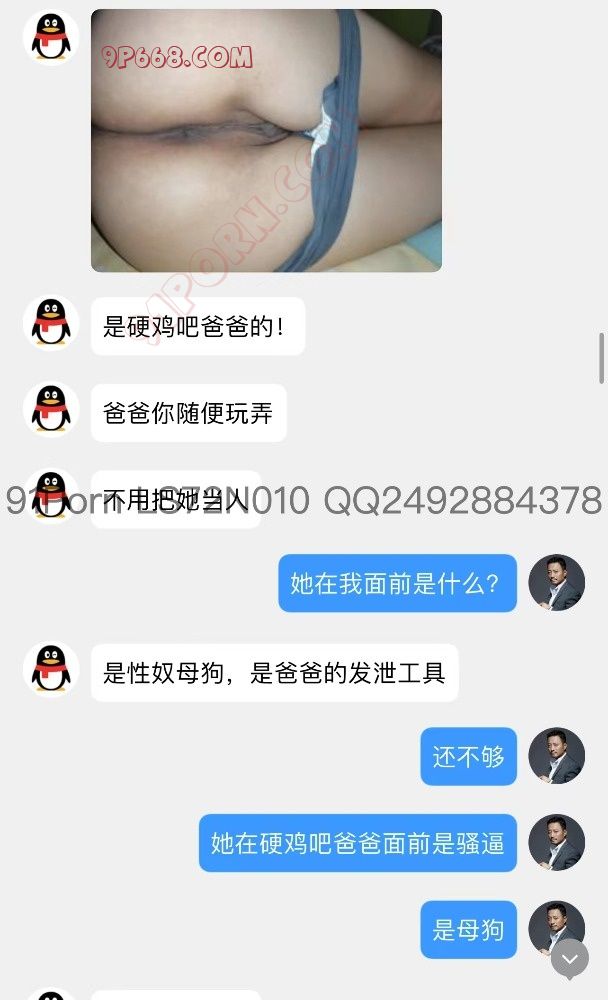Open the penguin avatar beside the photo message
The width and height of the screenshot is (608, 1000).
(x=51, y=38)
